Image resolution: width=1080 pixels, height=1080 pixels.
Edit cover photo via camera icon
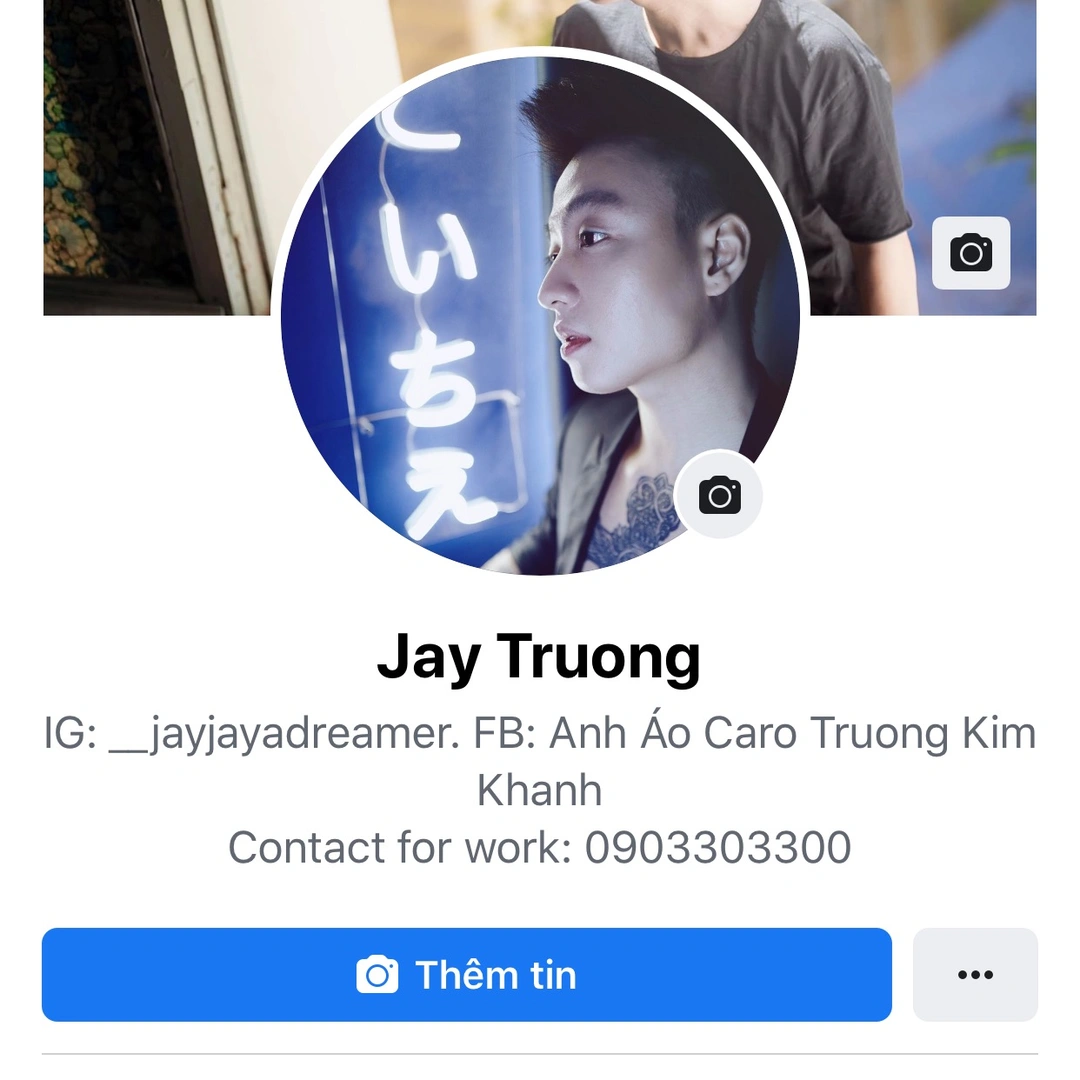point(971,253)
